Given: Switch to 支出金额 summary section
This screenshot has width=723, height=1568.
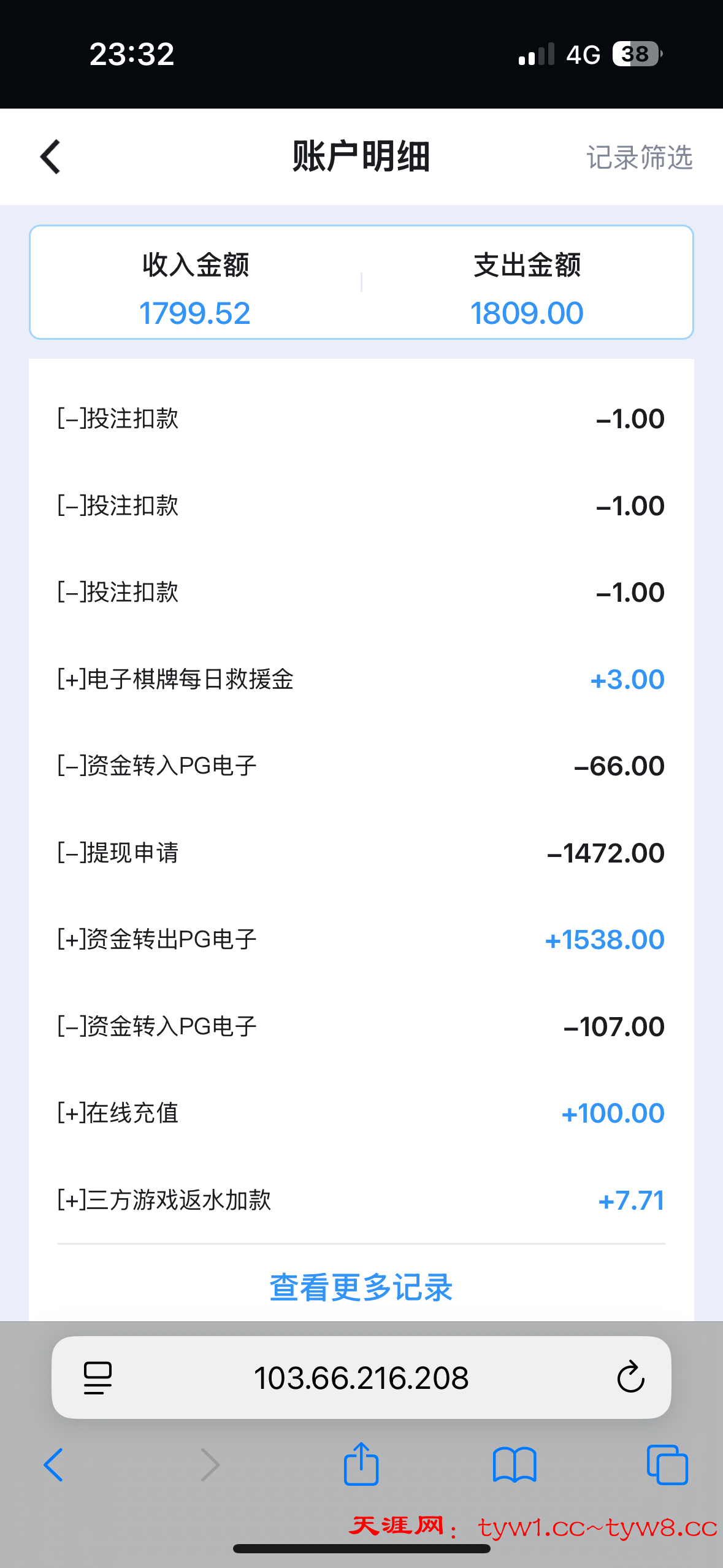Looking at the screenshot, I should click(527, 283).
